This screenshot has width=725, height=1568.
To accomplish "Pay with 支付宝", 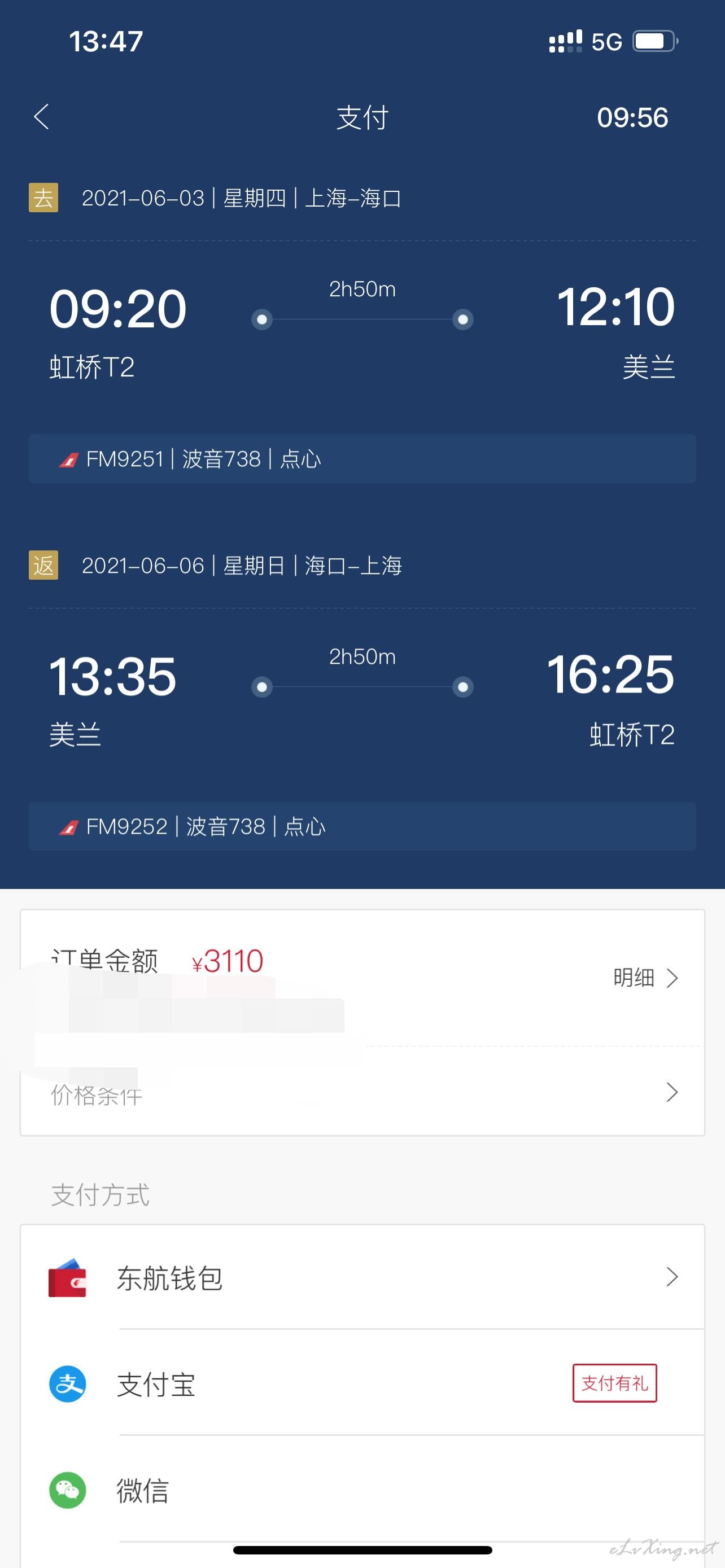I will pyautogui.click(x=362, y=1382).
